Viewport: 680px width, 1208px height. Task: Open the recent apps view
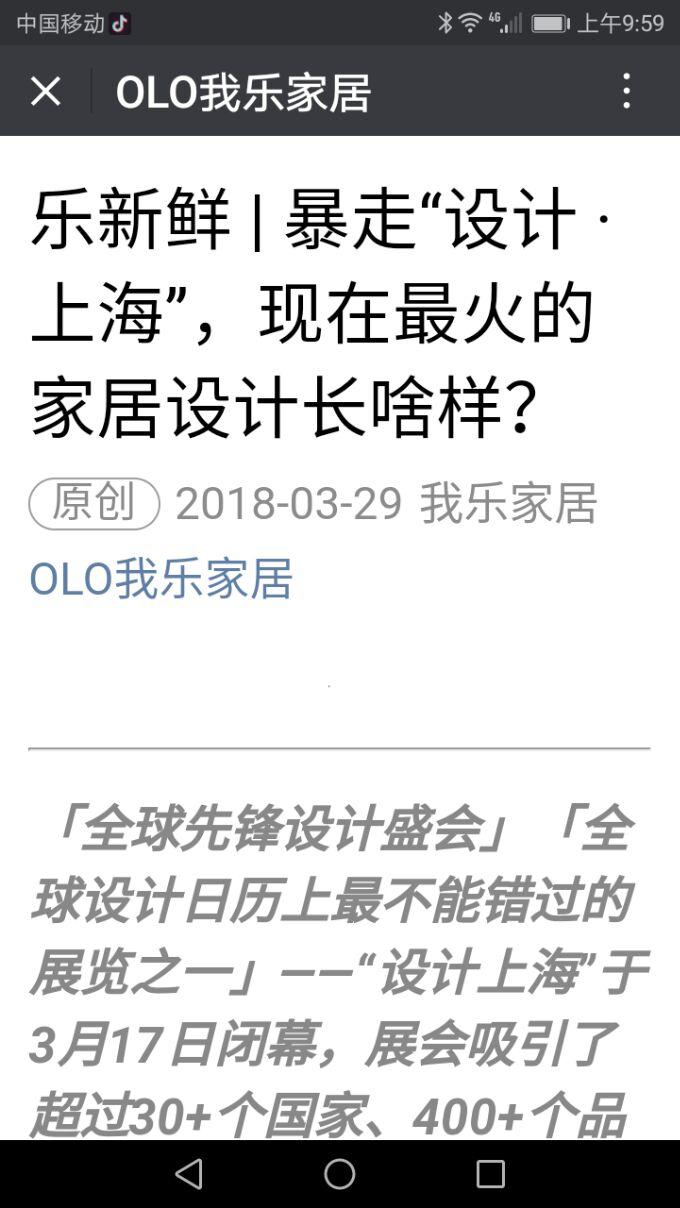[490, 1173]
